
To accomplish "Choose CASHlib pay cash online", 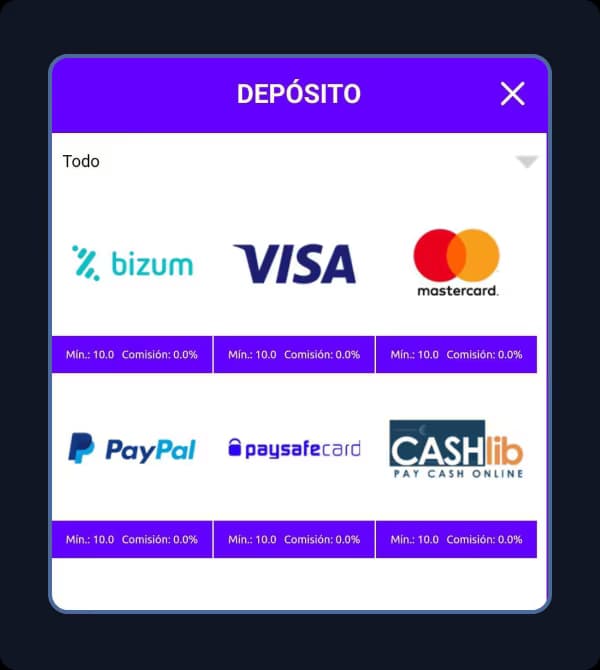I will tap(456, 449).
